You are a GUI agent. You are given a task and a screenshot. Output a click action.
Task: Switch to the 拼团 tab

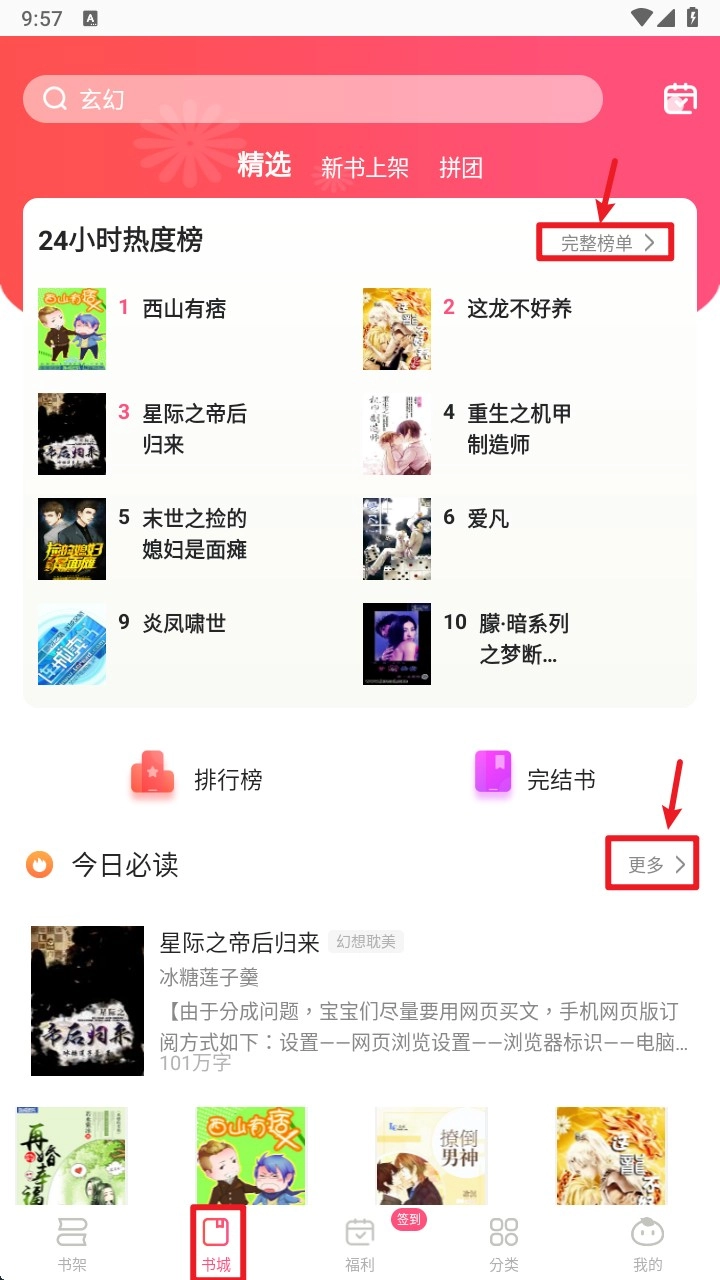461,168
